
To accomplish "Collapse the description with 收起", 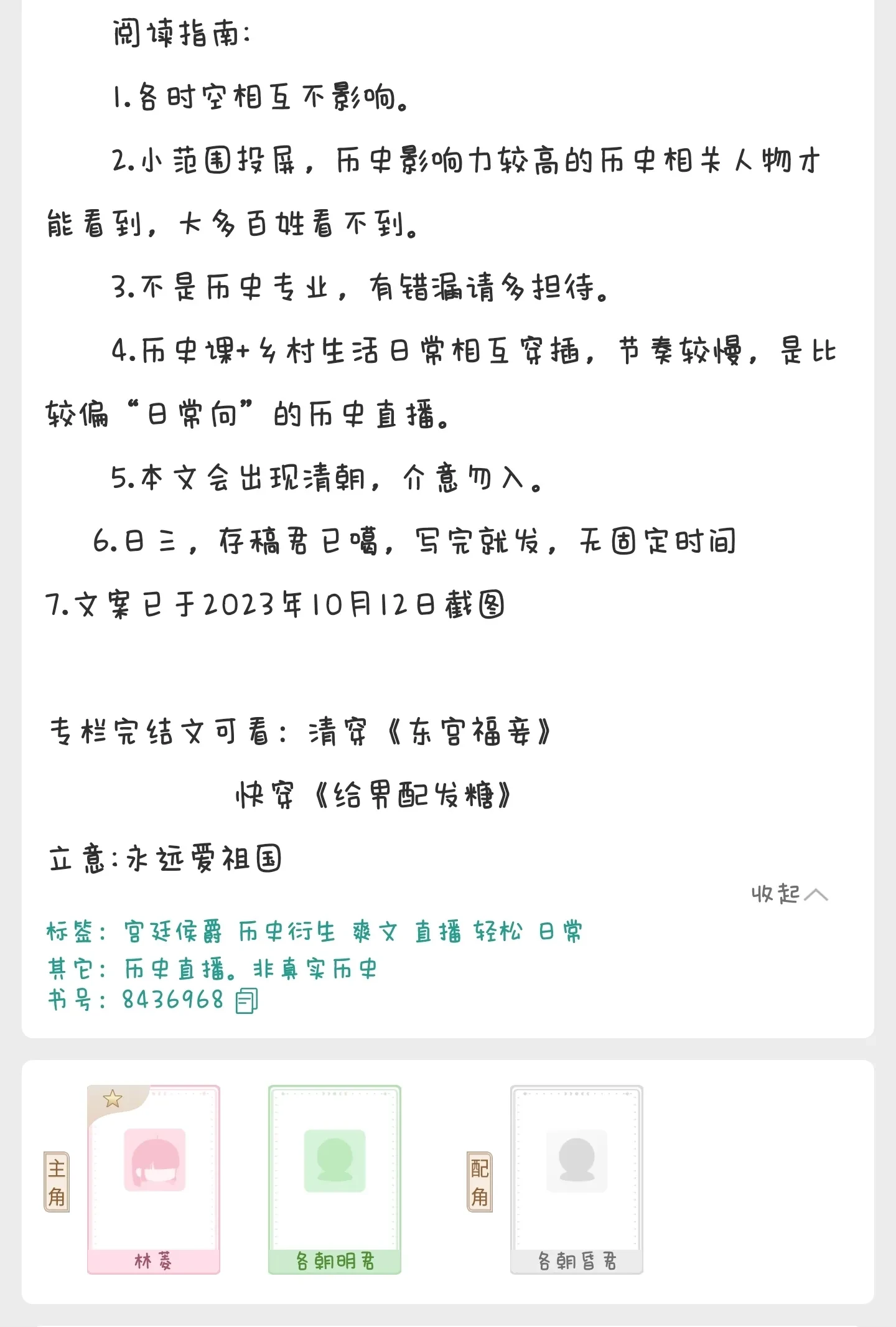I will pyautogui.click(x=788, y=894).
